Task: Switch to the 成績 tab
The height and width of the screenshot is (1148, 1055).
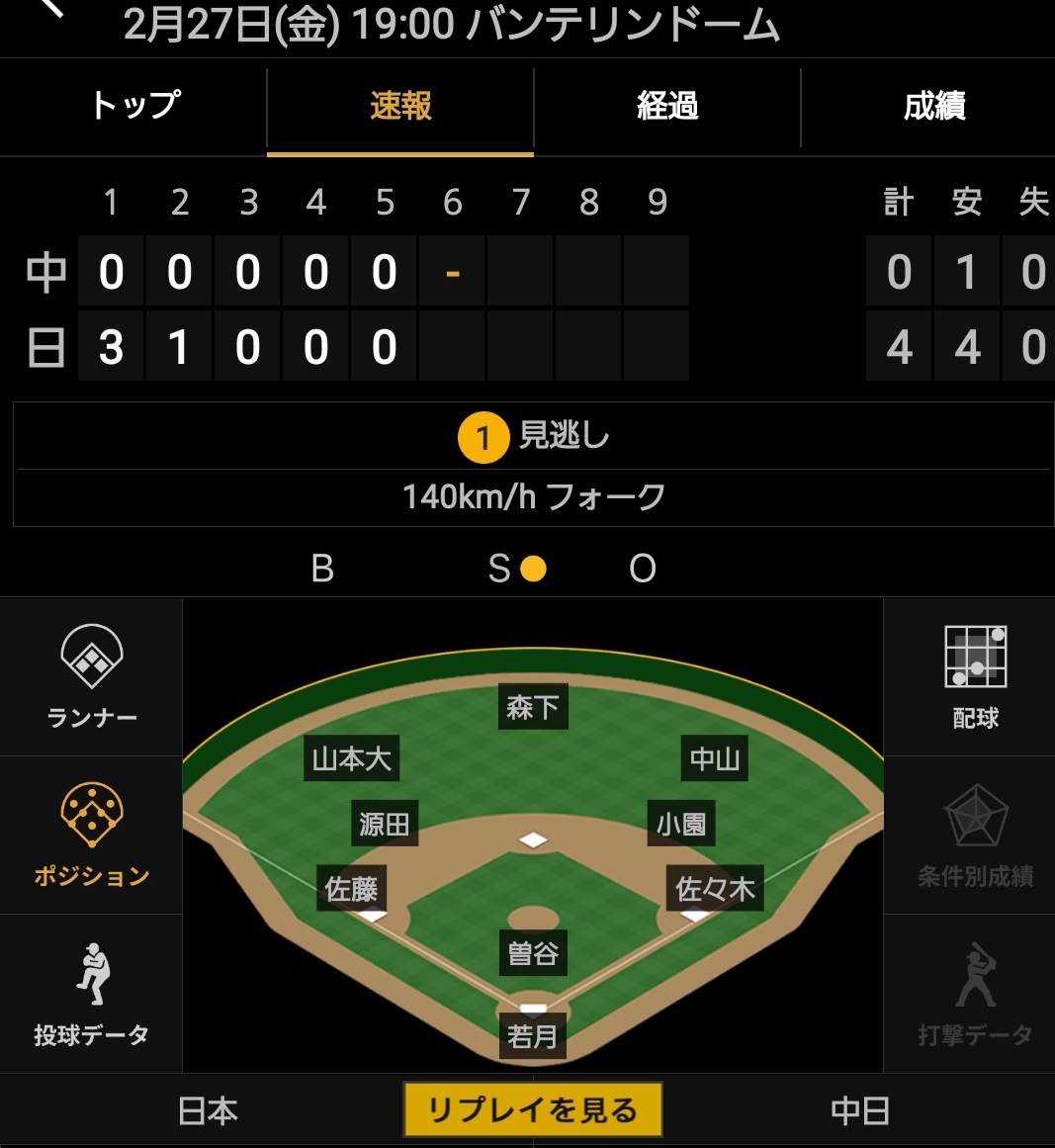Action: tap(933, 106)
